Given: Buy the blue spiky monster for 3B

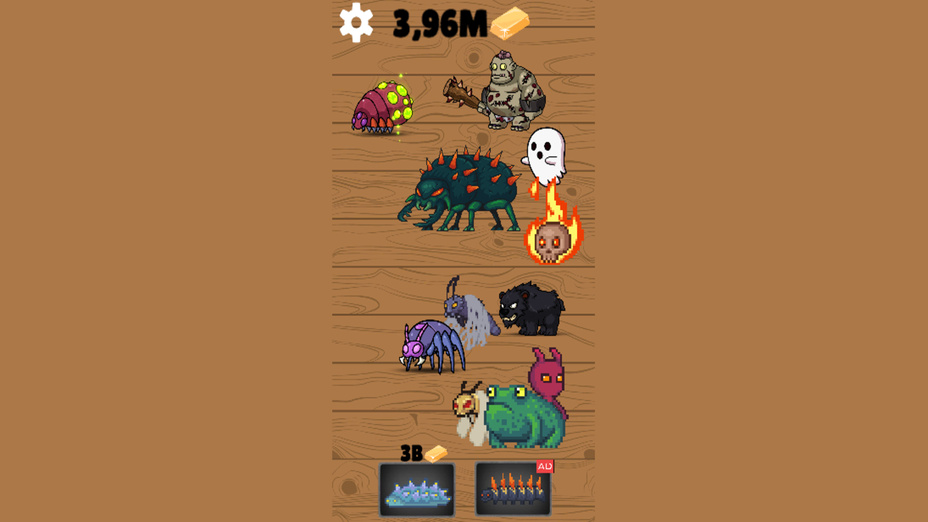Looking at the screenshot, I should 417,489.
